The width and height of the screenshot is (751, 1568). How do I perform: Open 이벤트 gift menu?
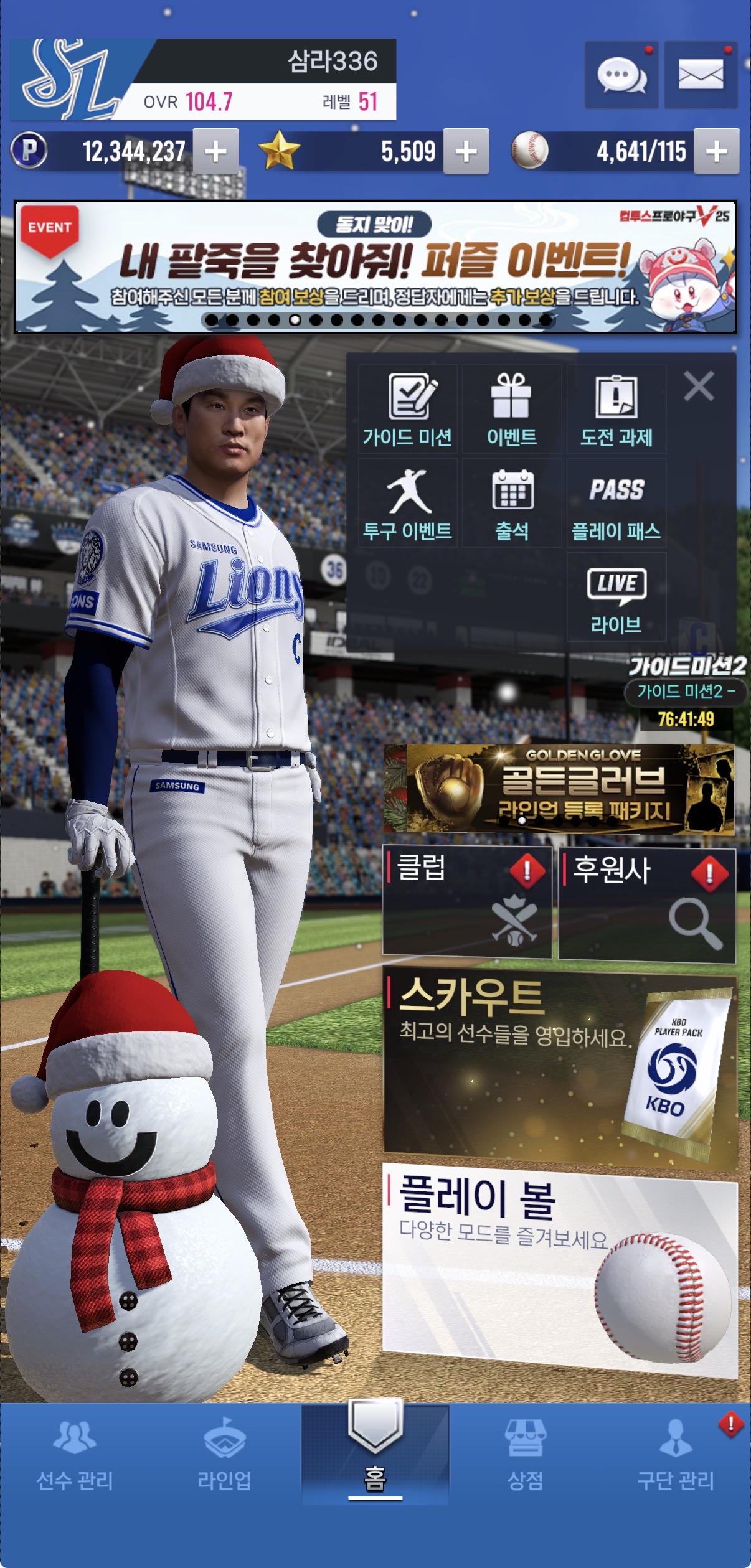(x=511, y=409)
